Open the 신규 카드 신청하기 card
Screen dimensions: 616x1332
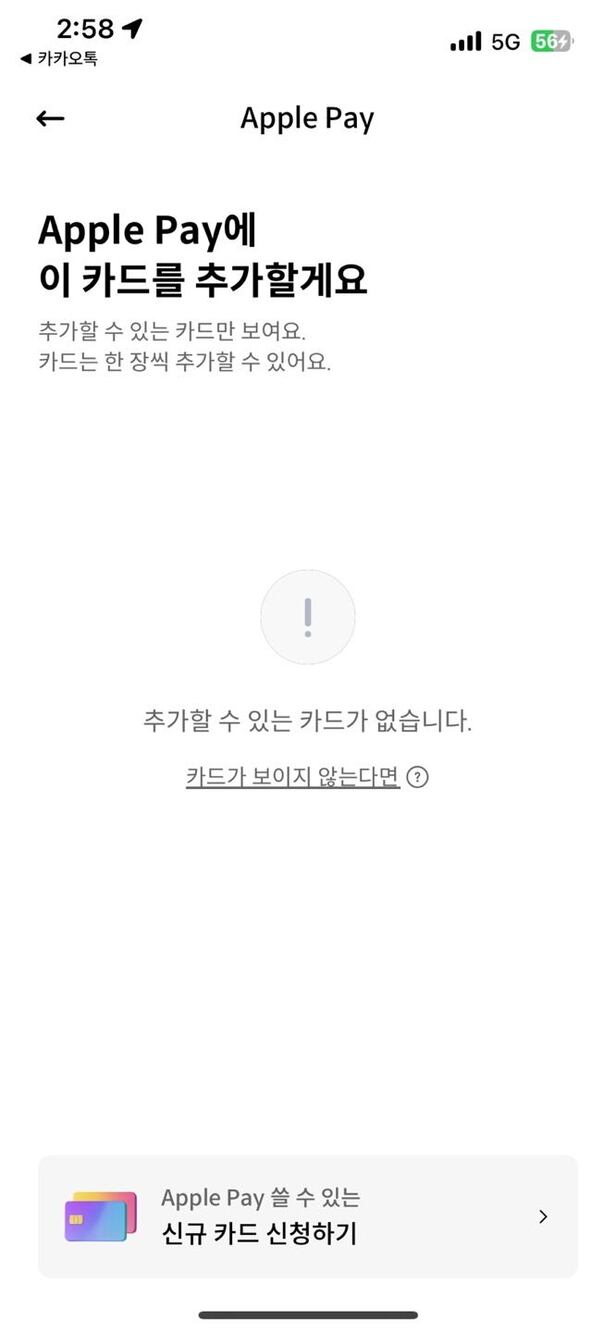click(308, 1216)
